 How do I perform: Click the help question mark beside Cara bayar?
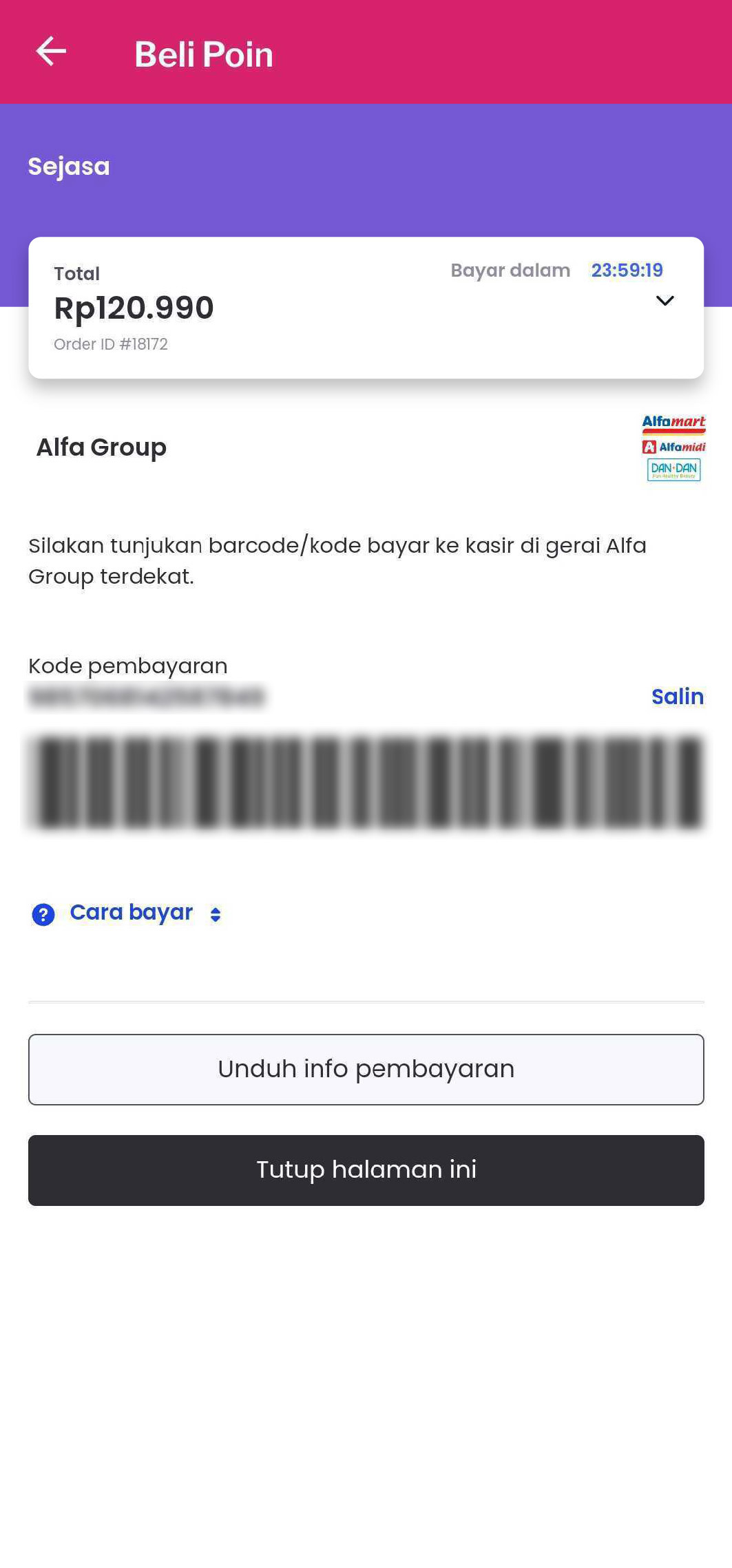click(x=43, y=914)
